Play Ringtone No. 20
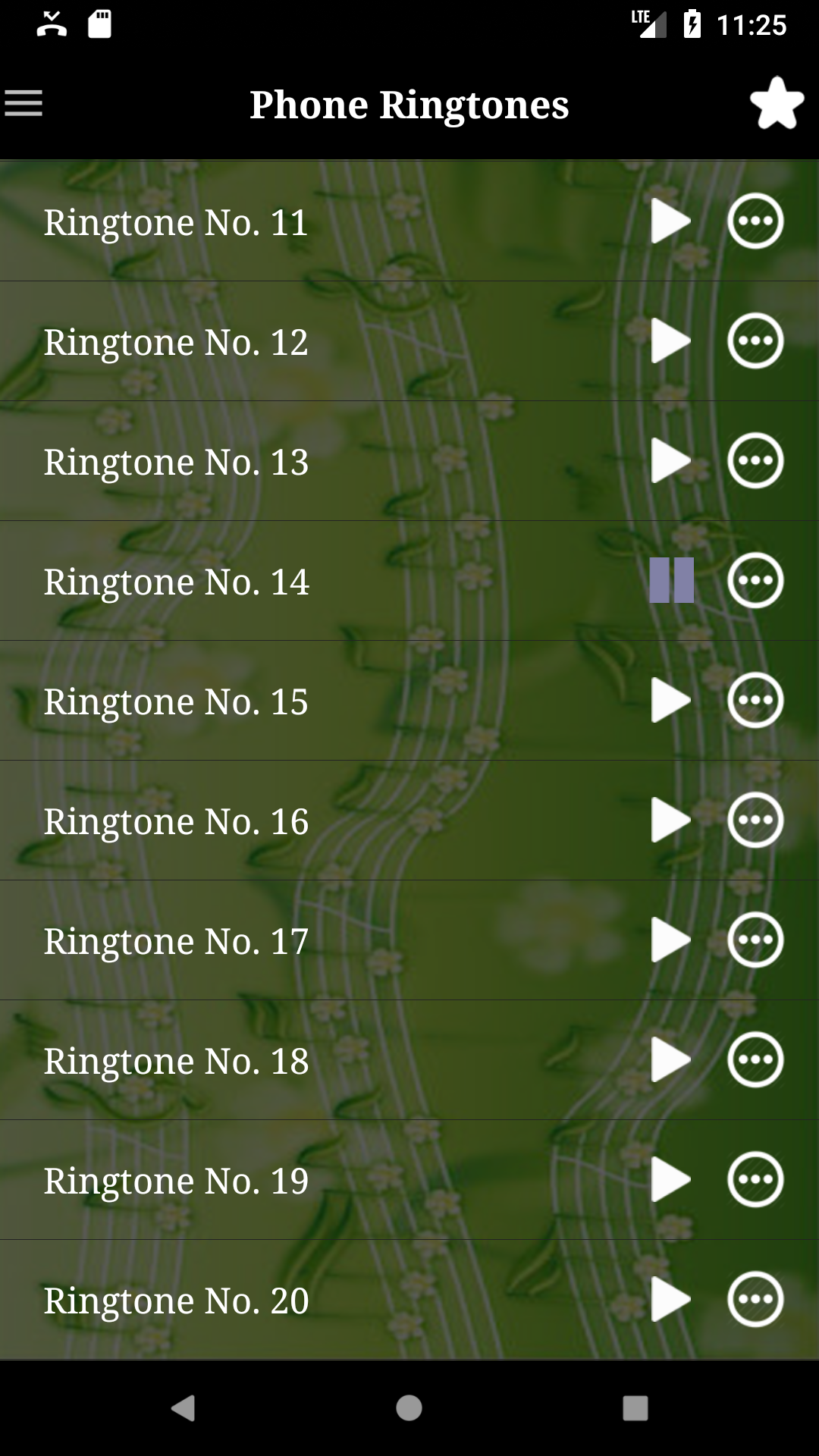 [672, 1300]
